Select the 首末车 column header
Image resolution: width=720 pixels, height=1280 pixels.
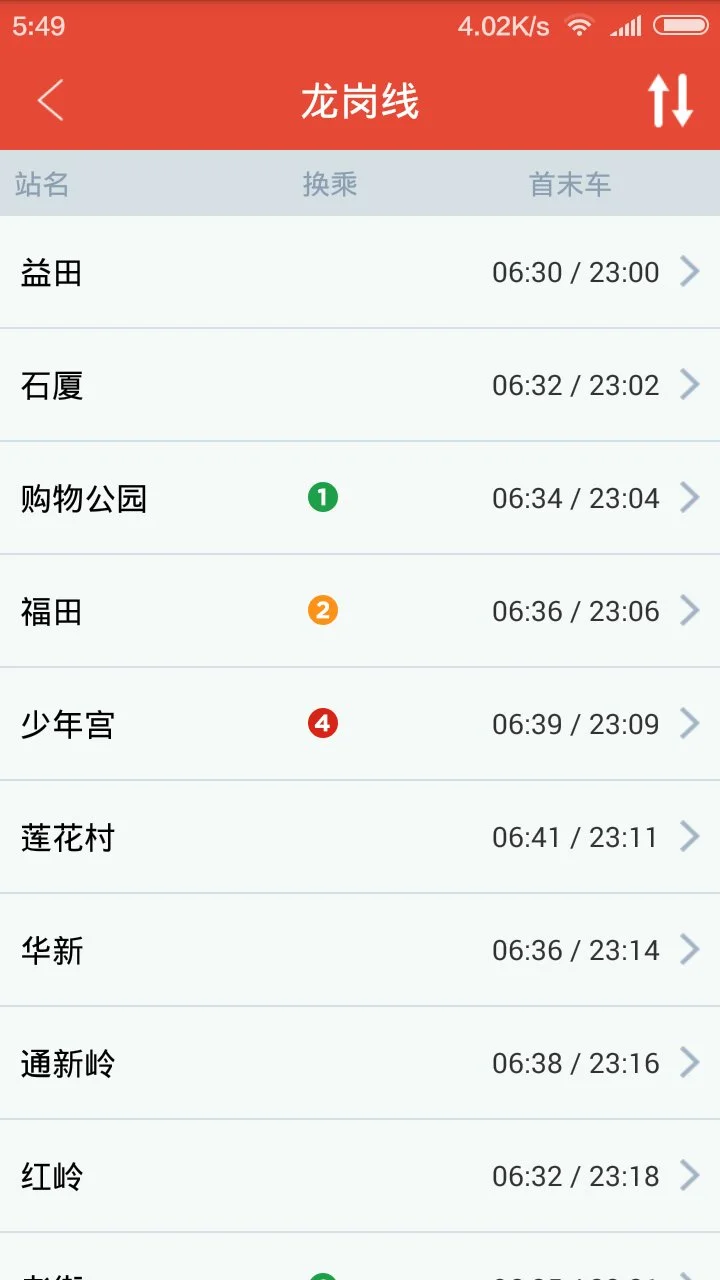pos(570,183)
